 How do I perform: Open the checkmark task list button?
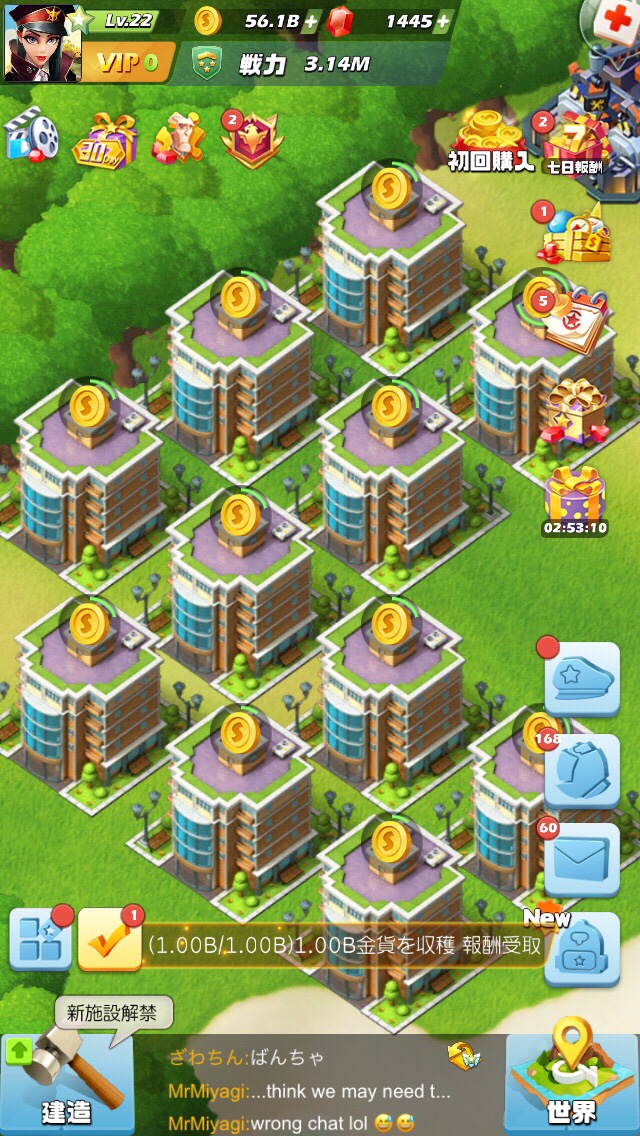point(109,940)
